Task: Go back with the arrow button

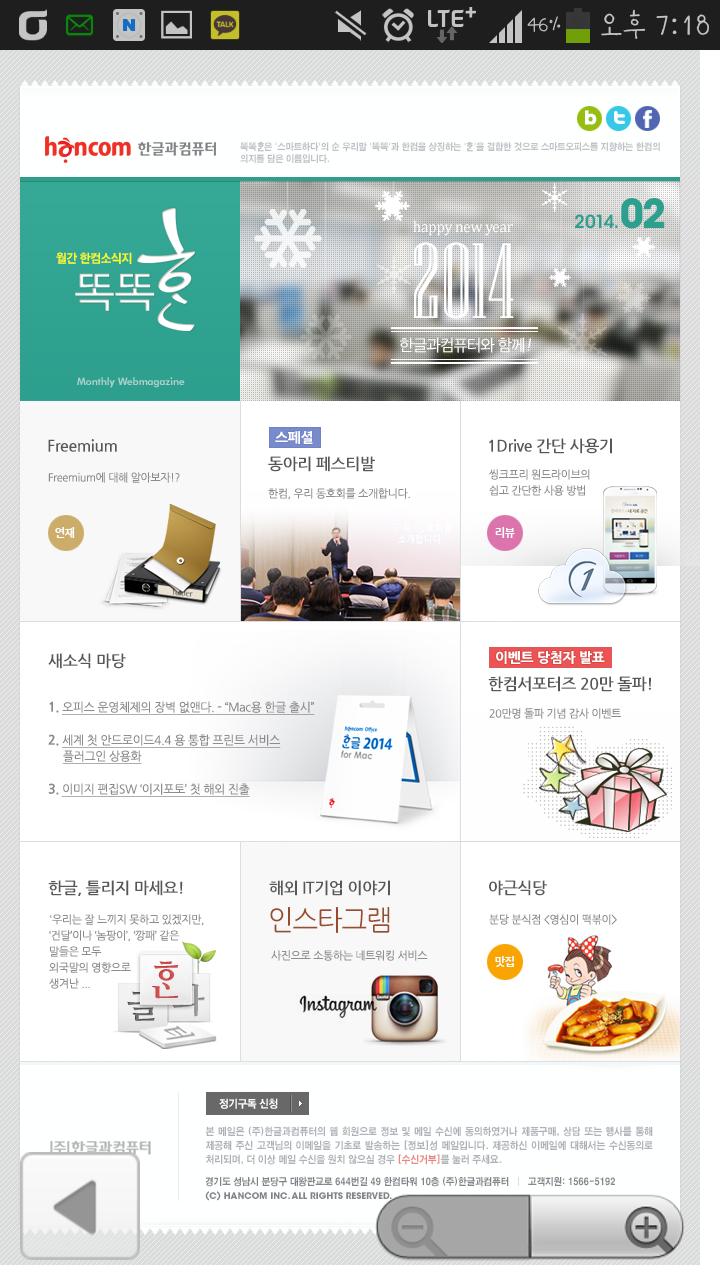Action: point(79,1206)
